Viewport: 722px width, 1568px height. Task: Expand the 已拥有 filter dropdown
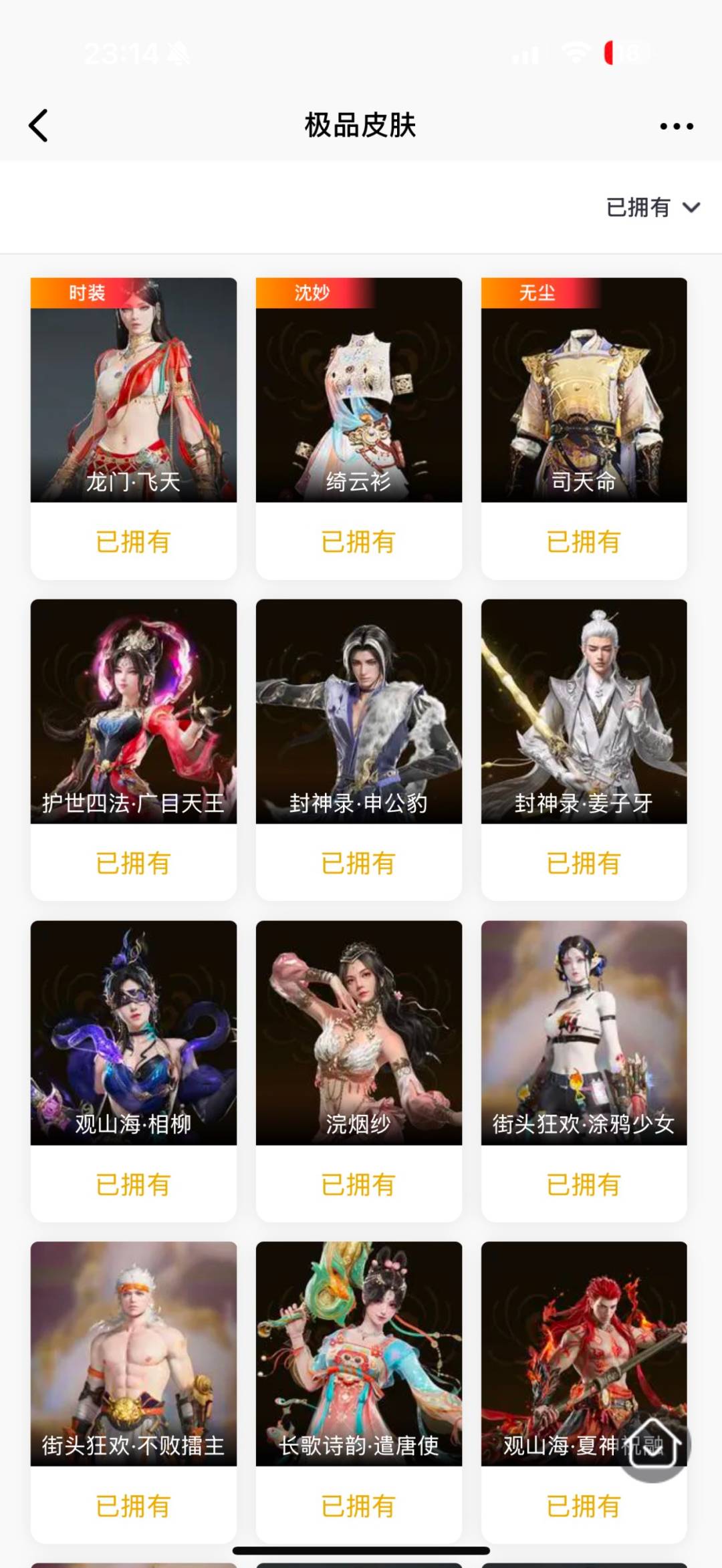652,207
